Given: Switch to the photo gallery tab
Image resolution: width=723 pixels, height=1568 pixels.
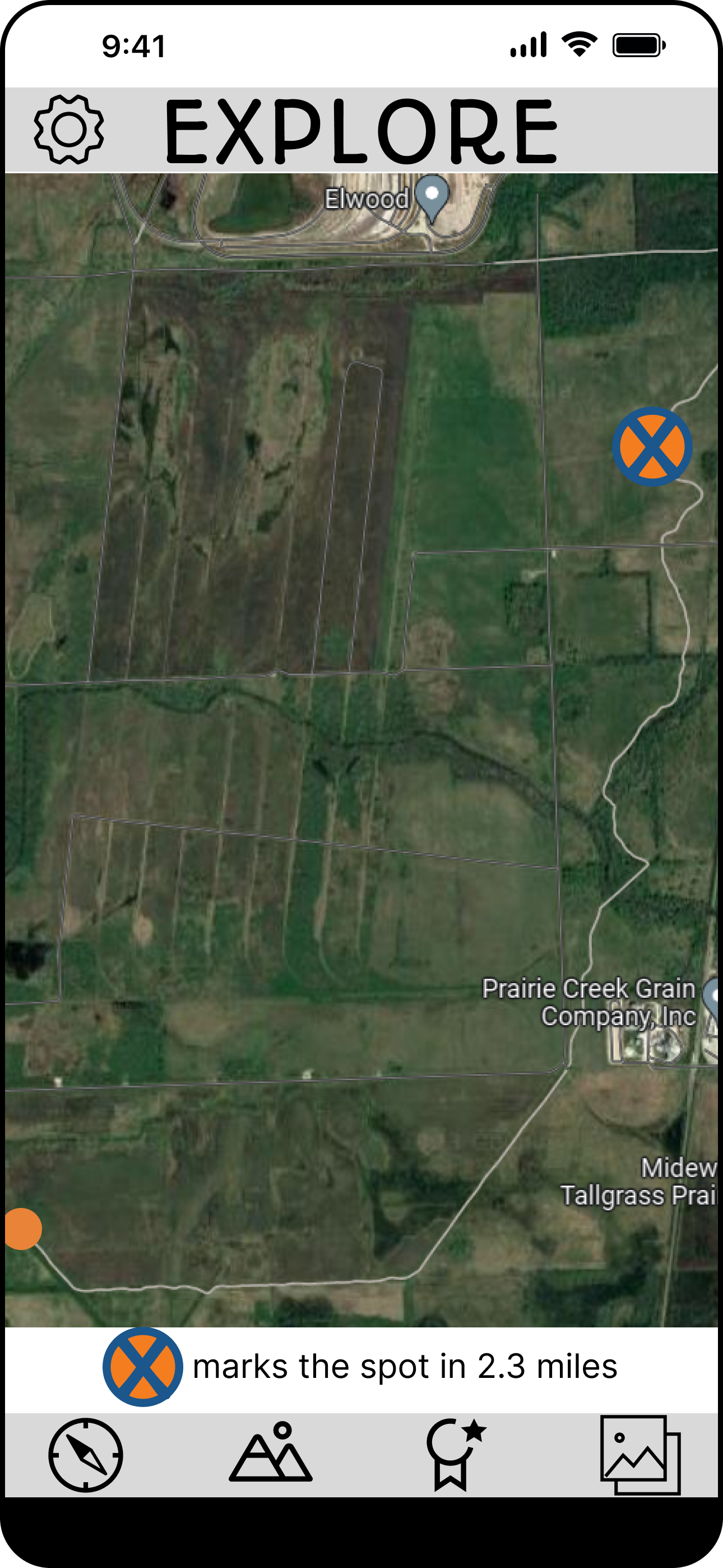Looking at the screenshot, I should (x=640, y=1455).
